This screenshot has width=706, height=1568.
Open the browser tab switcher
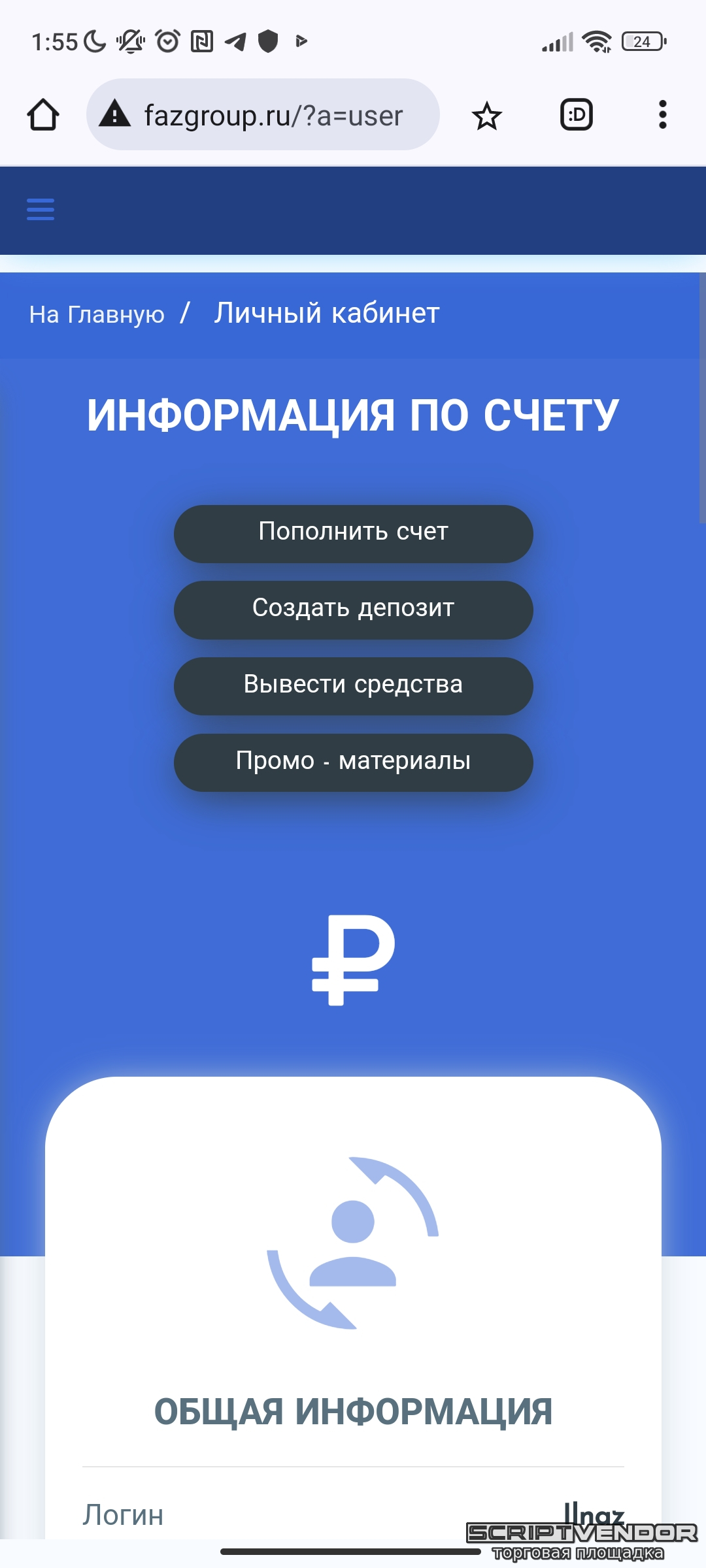tap(576, 115)
